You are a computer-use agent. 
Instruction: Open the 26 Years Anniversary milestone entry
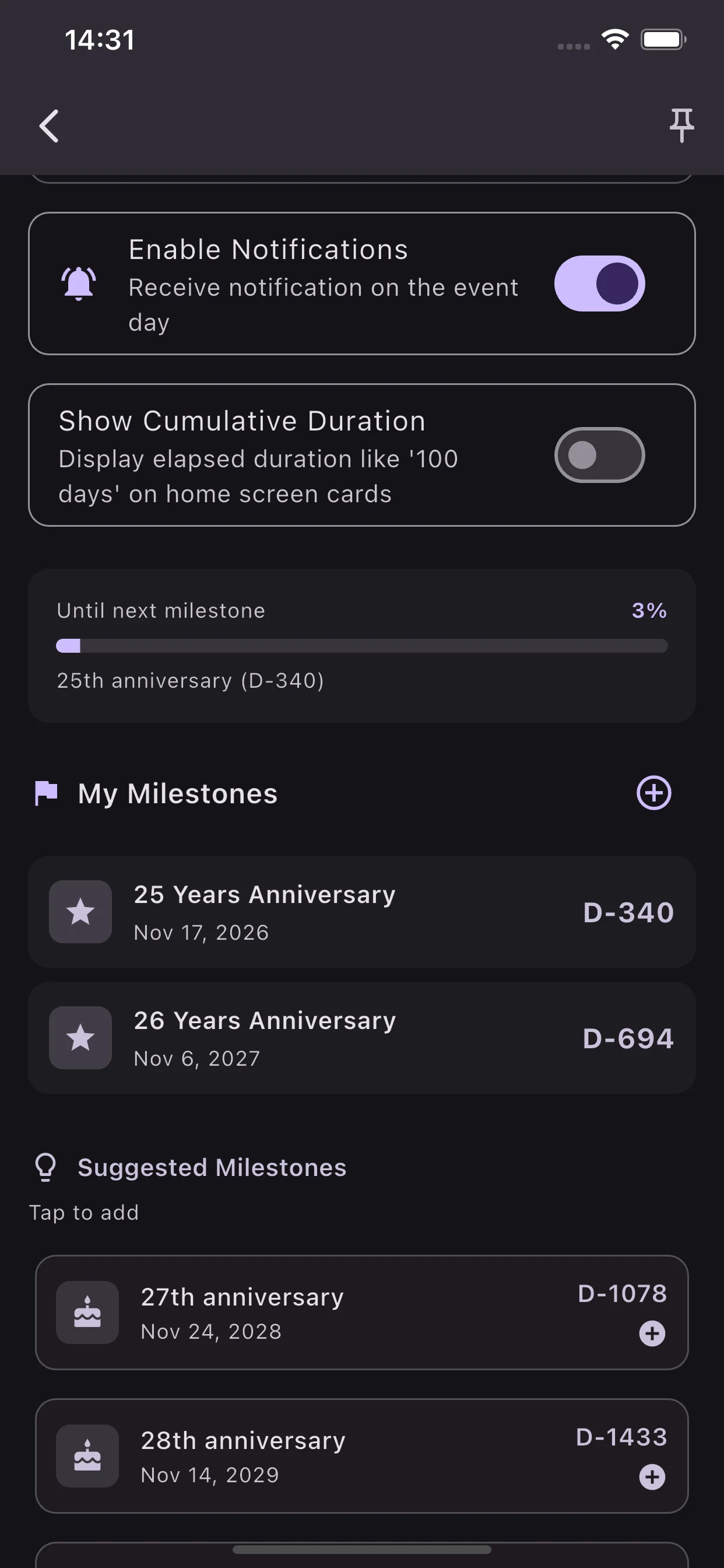[x=361, y=1038]
